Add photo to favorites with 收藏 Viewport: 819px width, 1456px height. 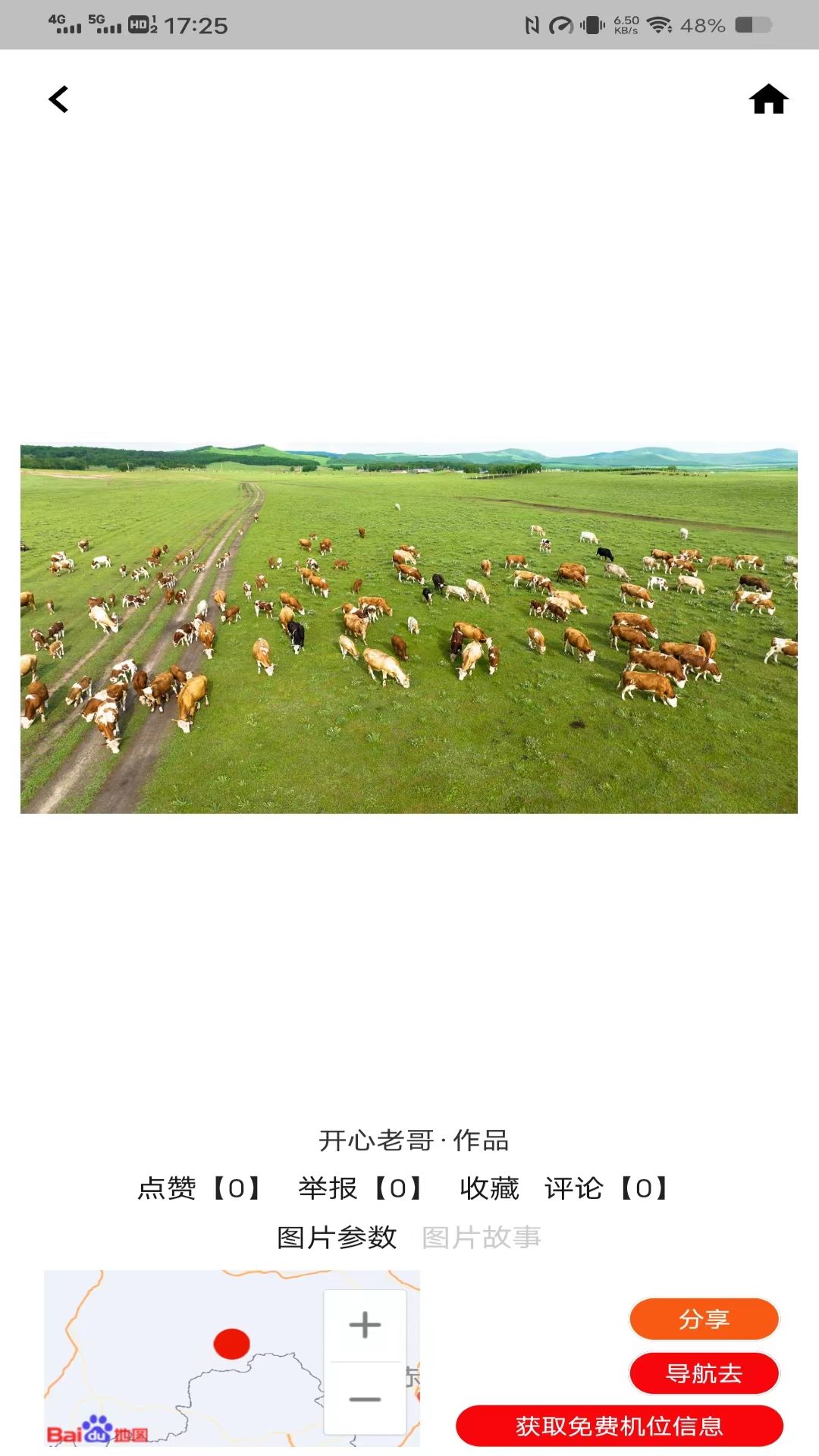(x=489, y=1188)
